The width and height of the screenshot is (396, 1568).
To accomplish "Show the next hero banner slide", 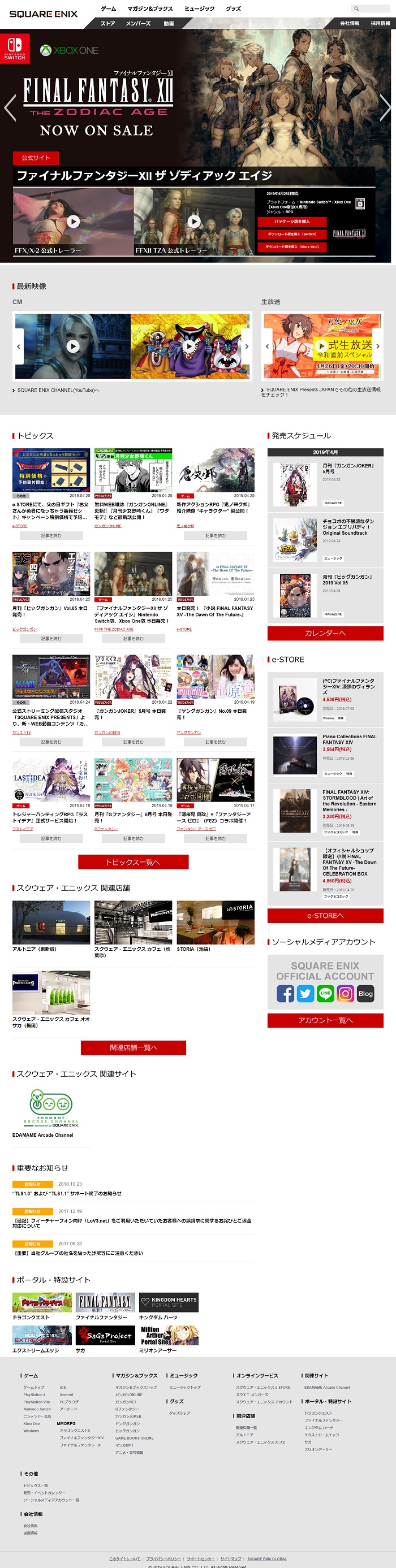I will [x=385, y=107].
